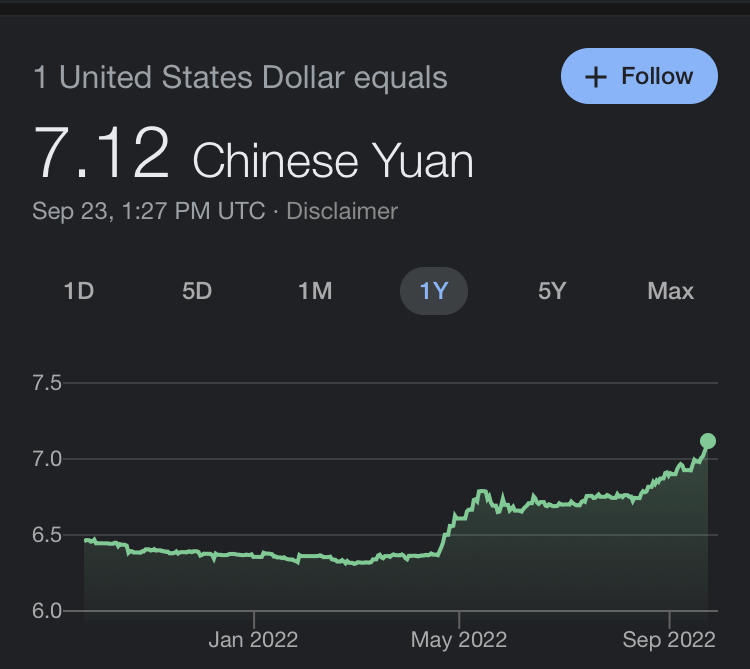750x669 pixels.
Task: Switch the chart to the 1D range
Action: click(78, 291)
